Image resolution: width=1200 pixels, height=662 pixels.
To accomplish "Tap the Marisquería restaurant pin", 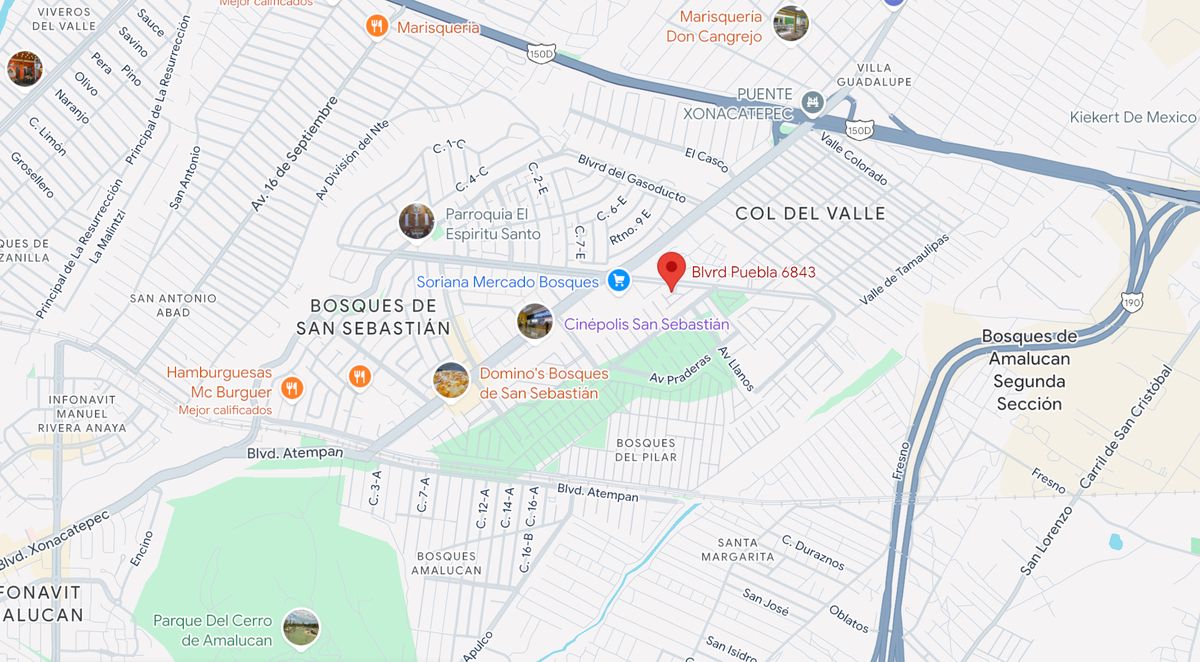I will pos(377,27).
